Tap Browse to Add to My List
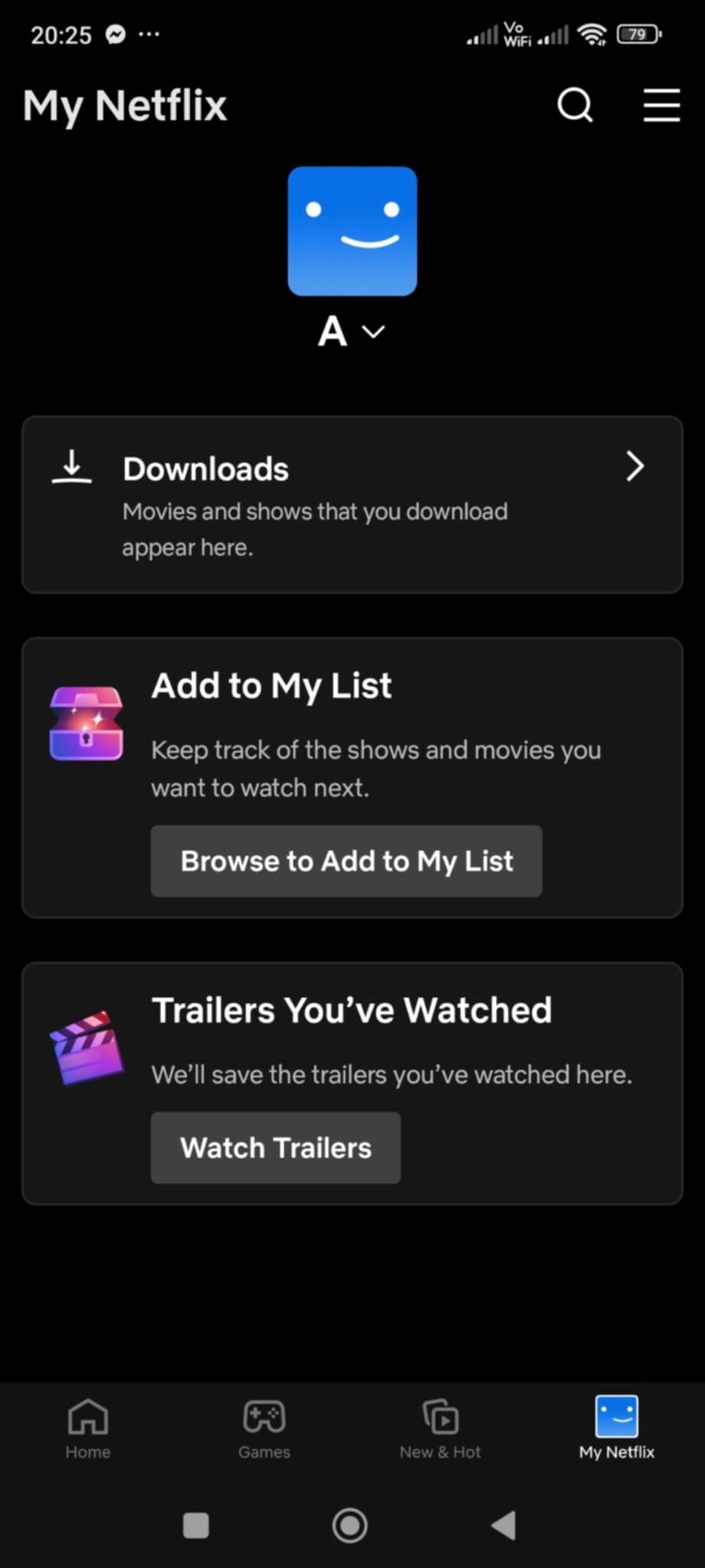705x1568 pixels. (x=346, y=861)
